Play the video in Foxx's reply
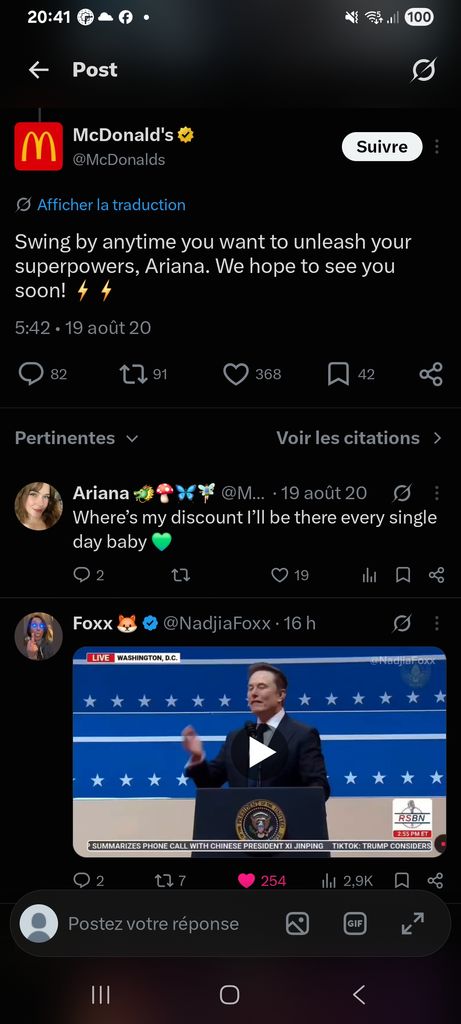 [260, 752]
